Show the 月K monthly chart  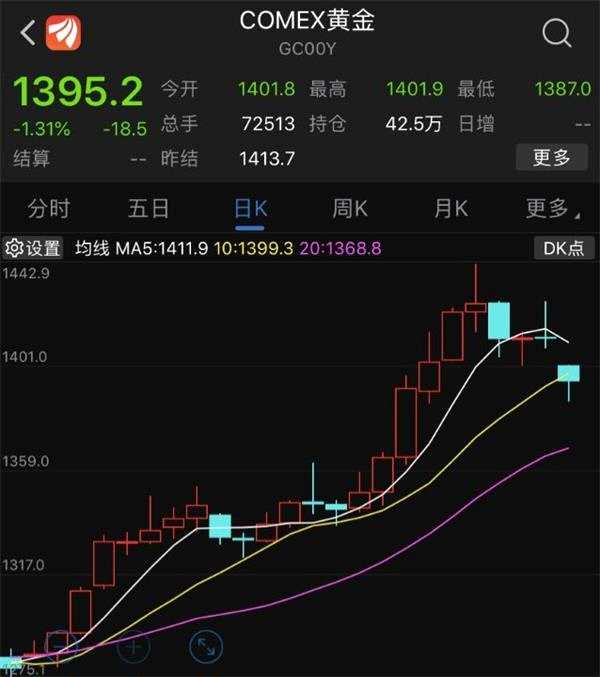[x=450, y=208]
